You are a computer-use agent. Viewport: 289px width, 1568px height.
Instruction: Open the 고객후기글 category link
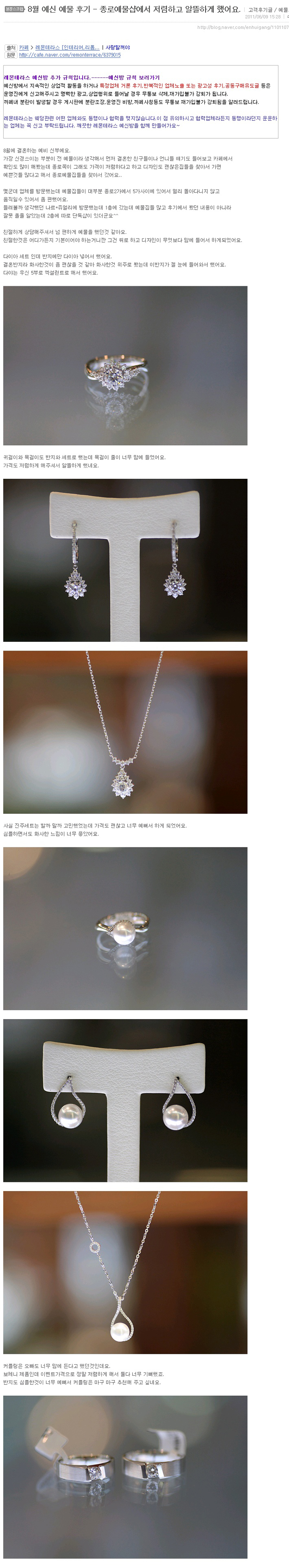click(260, 10)
